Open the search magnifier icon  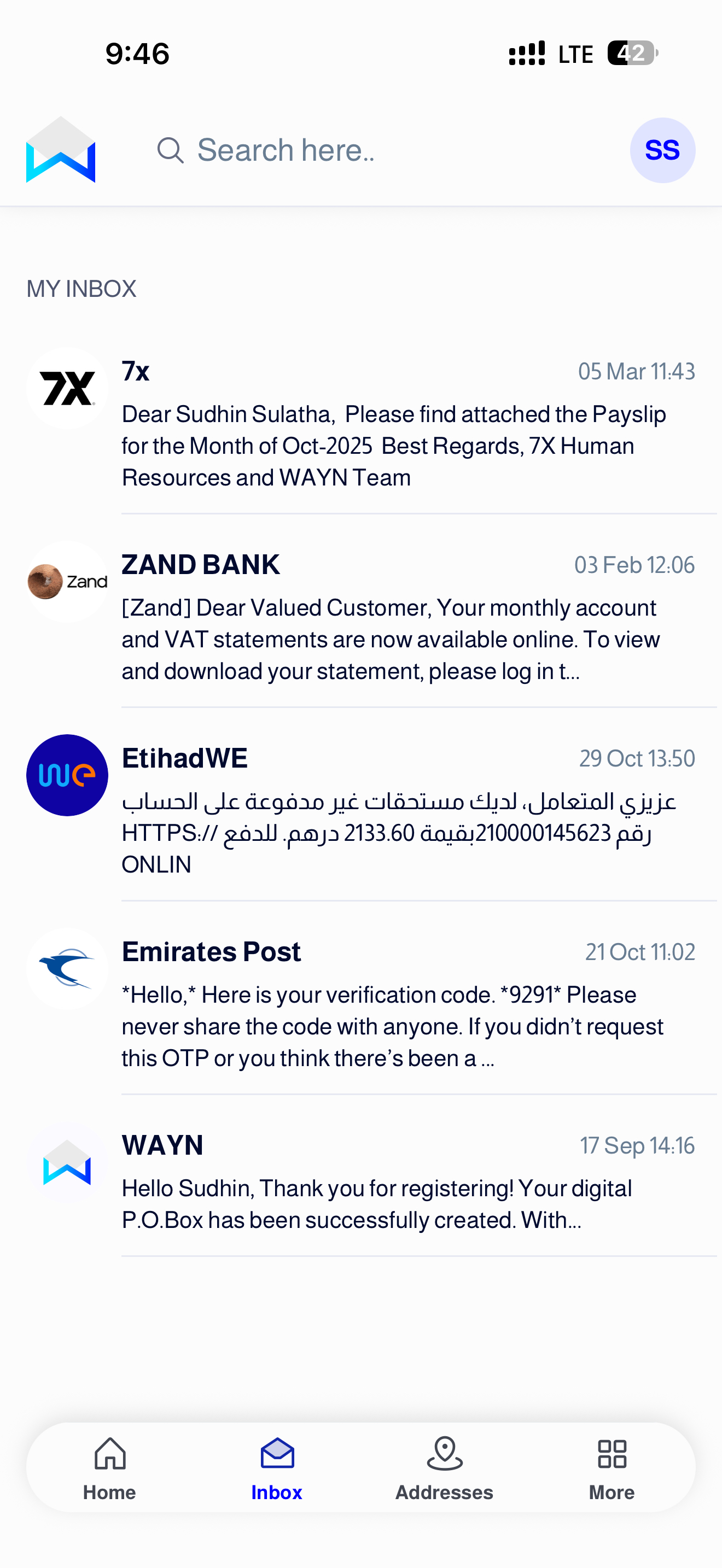pos(172,150)
